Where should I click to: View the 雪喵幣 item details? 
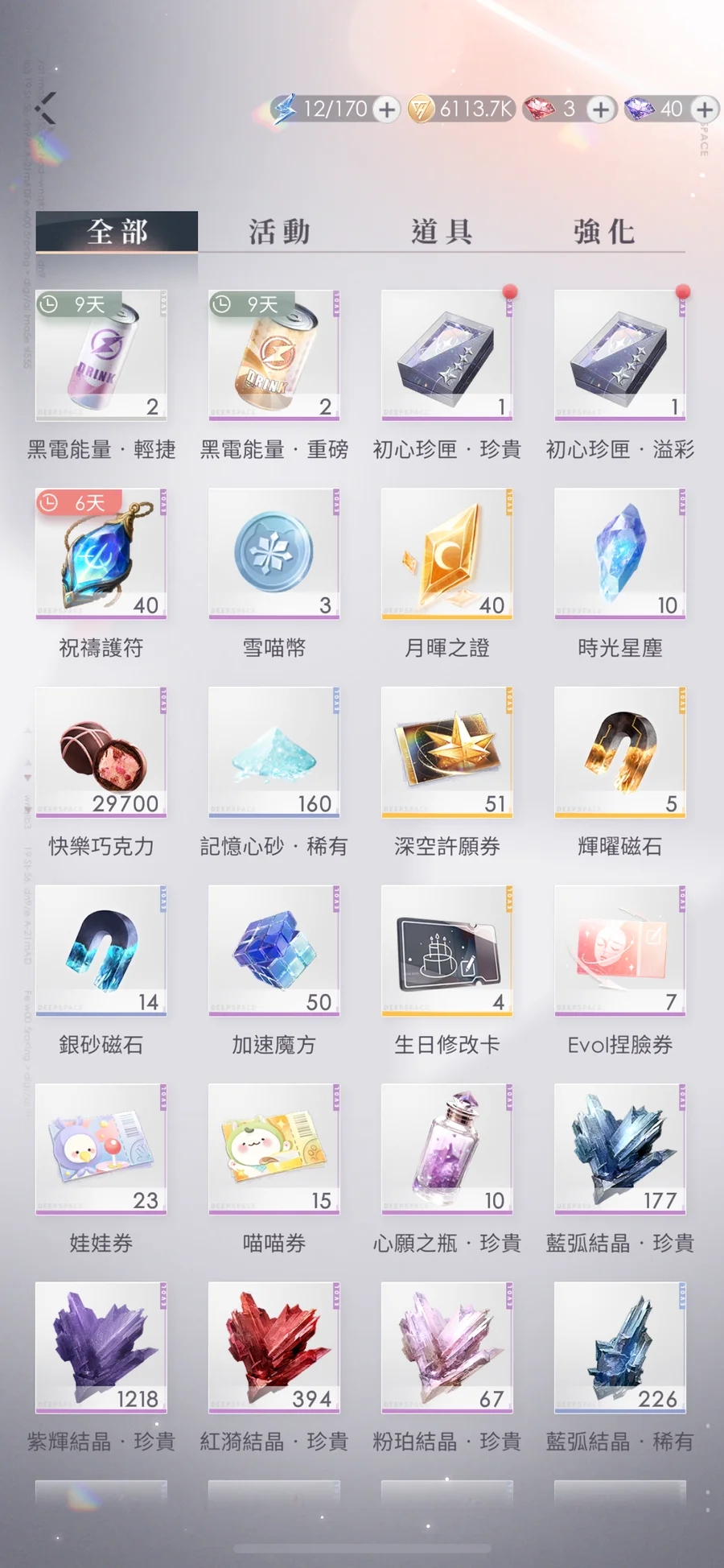[274, 554]
